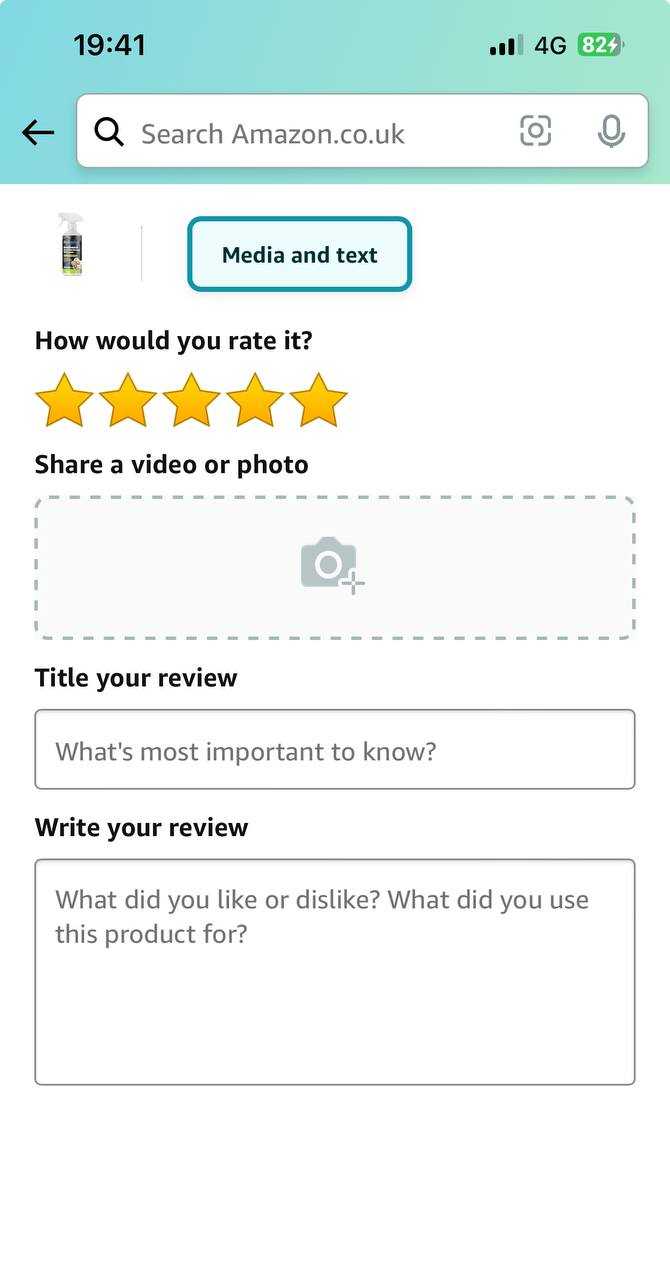Select the Media and text tab
Image resolution: width=670 pixels, height=1280 pixels.
point(300,254)
